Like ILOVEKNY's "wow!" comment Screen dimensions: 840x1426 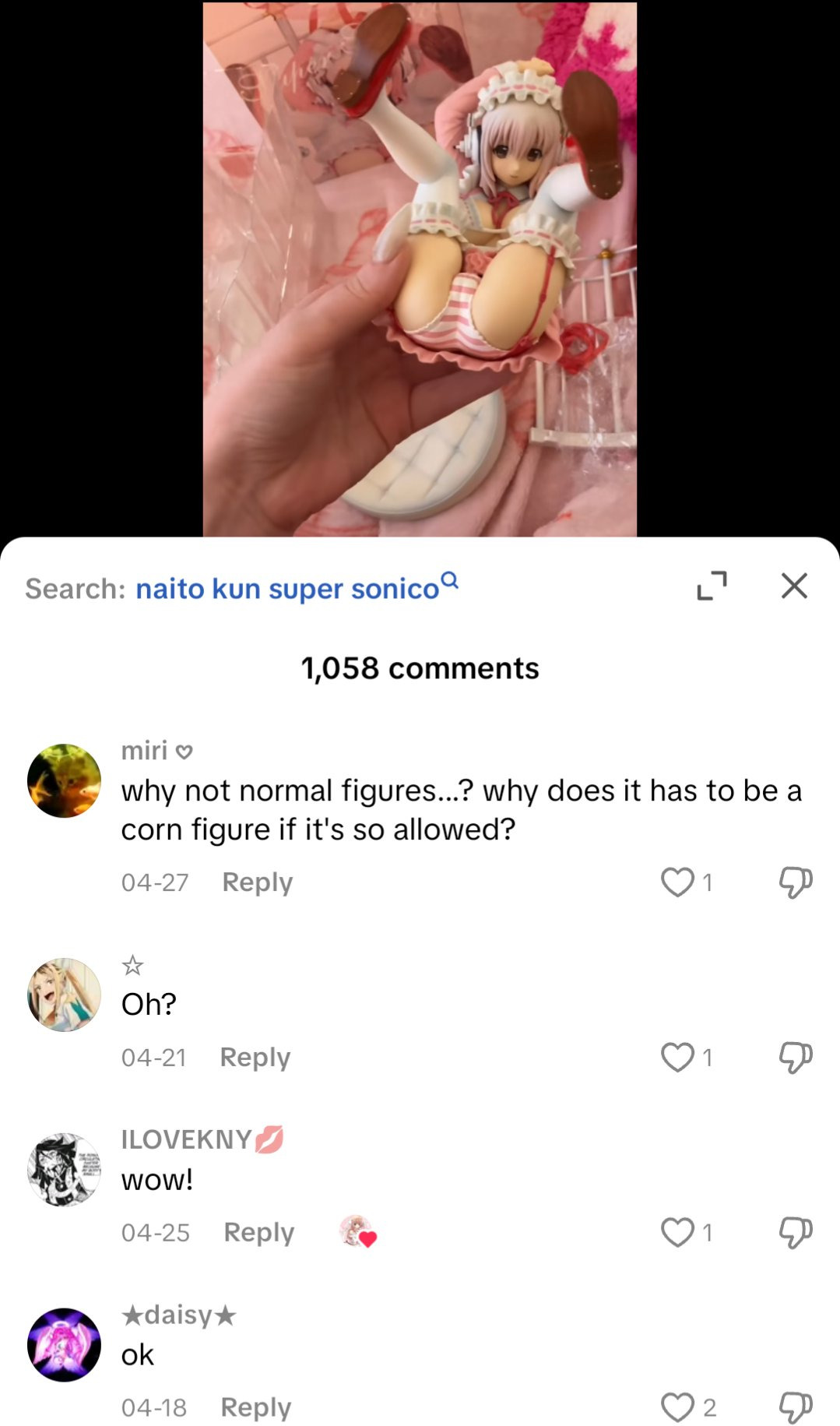677,1233
